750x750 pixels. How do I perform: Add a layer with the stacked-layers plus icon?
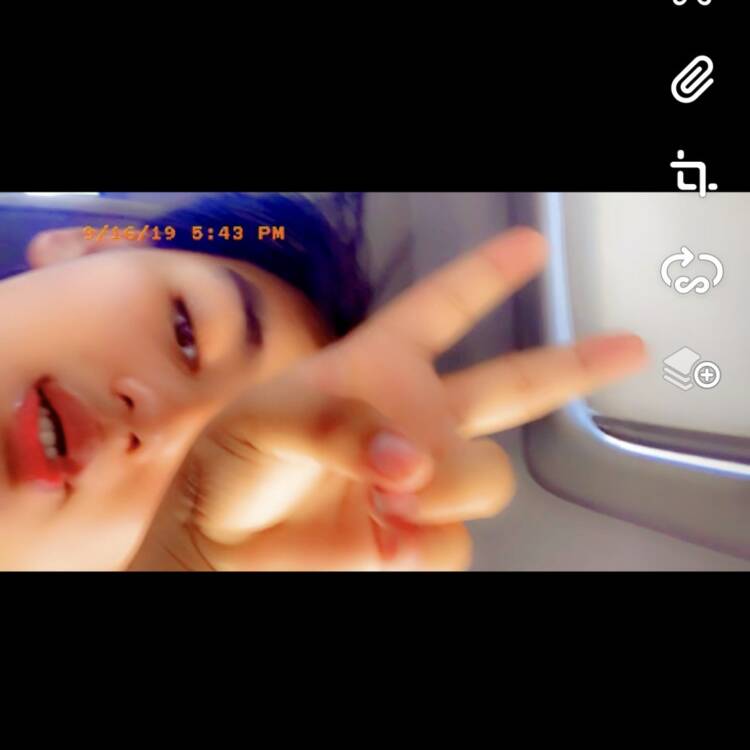(691, 368)
